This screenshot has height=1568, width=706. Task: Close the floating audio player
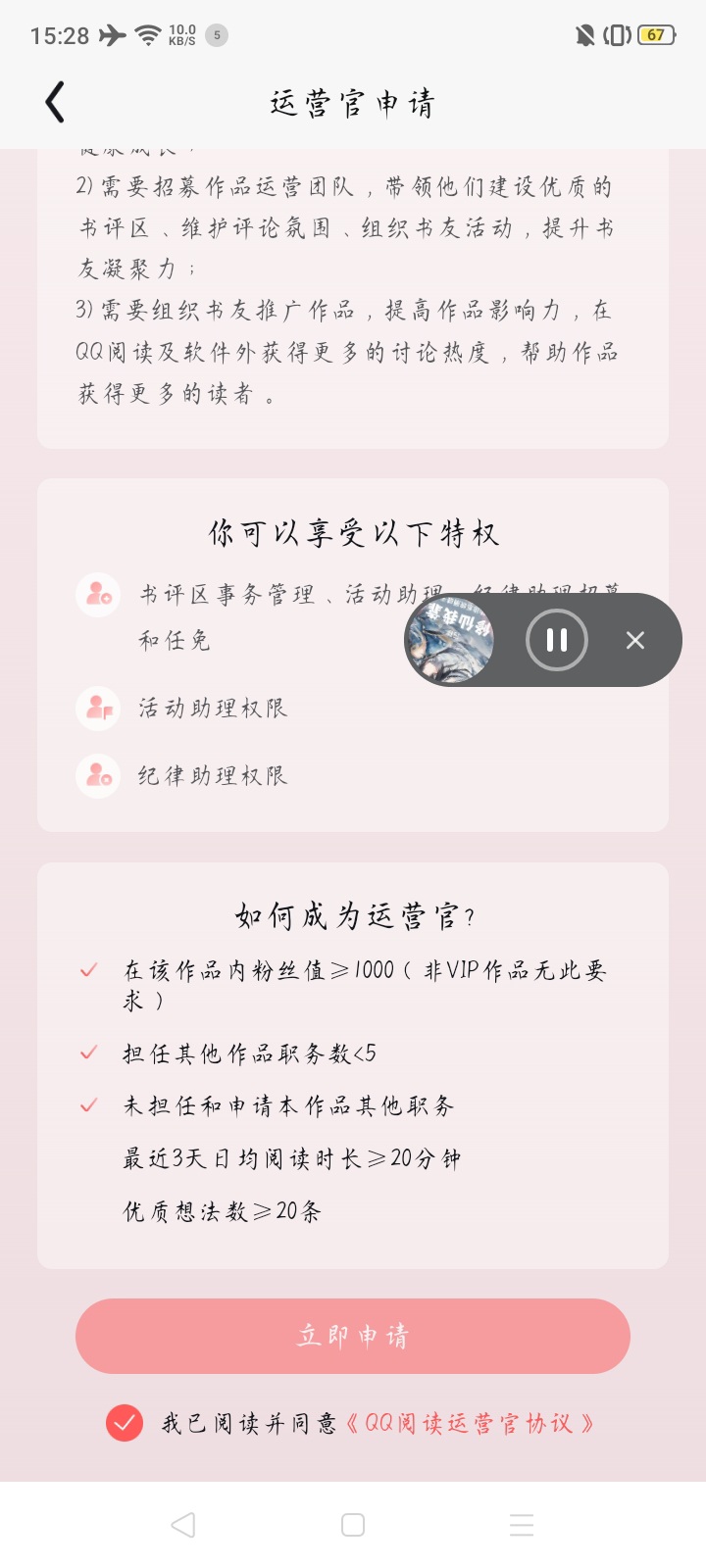point(635,640)
